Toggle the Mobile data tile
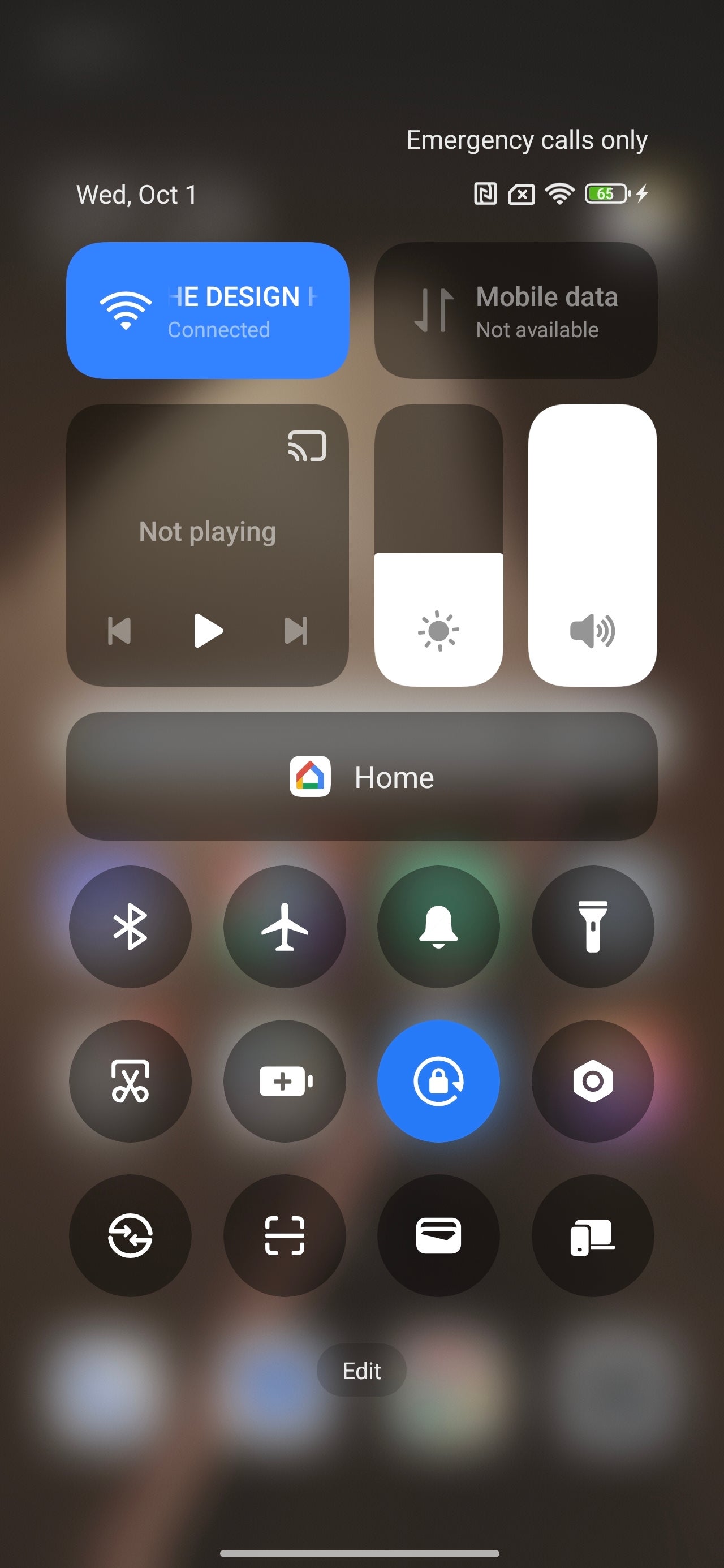Image resolution: width=724 pixels, height=1568 pixels. click(515, 311)
